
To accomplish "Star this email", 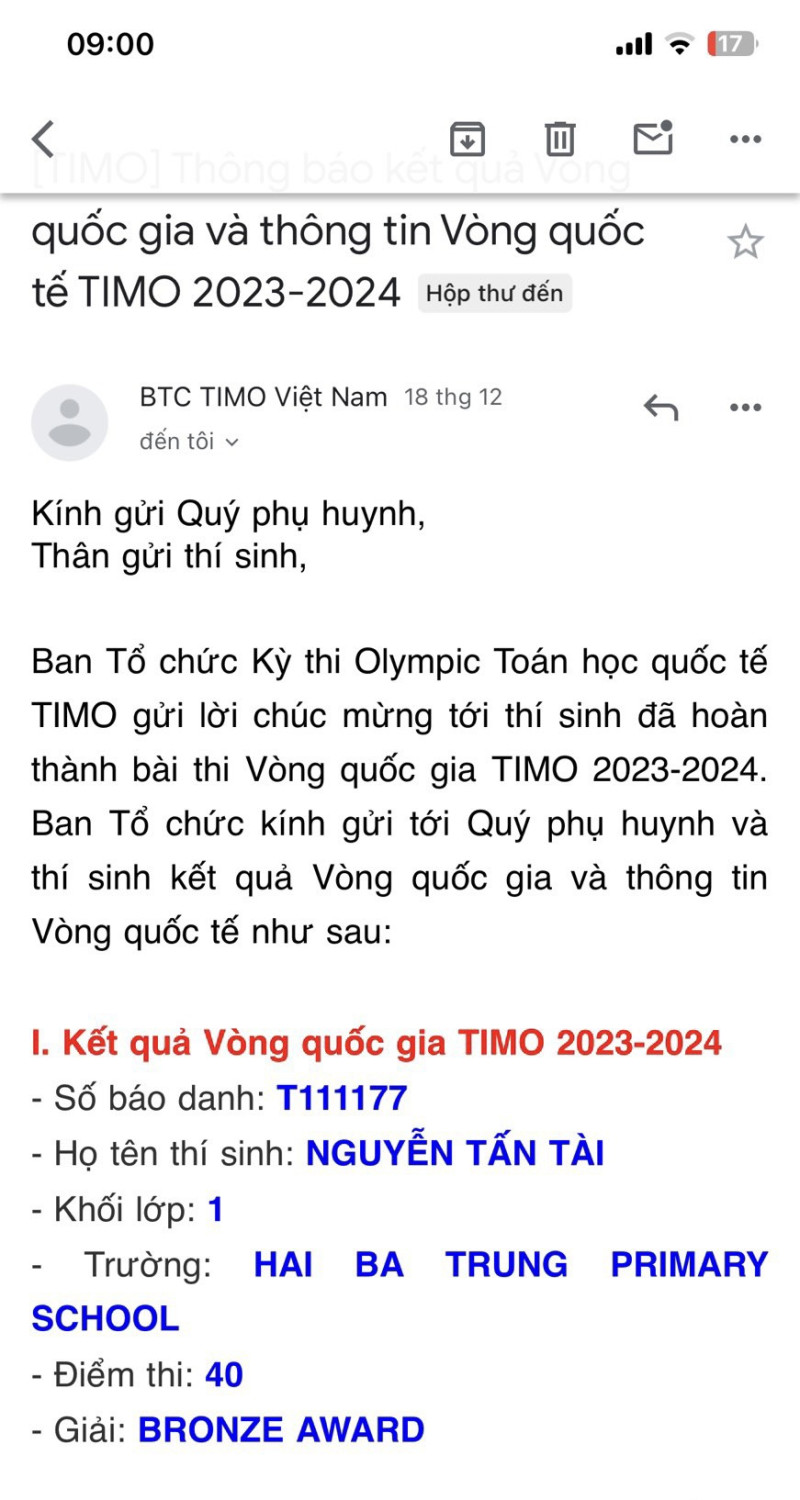I will click(x=745, y=243).
